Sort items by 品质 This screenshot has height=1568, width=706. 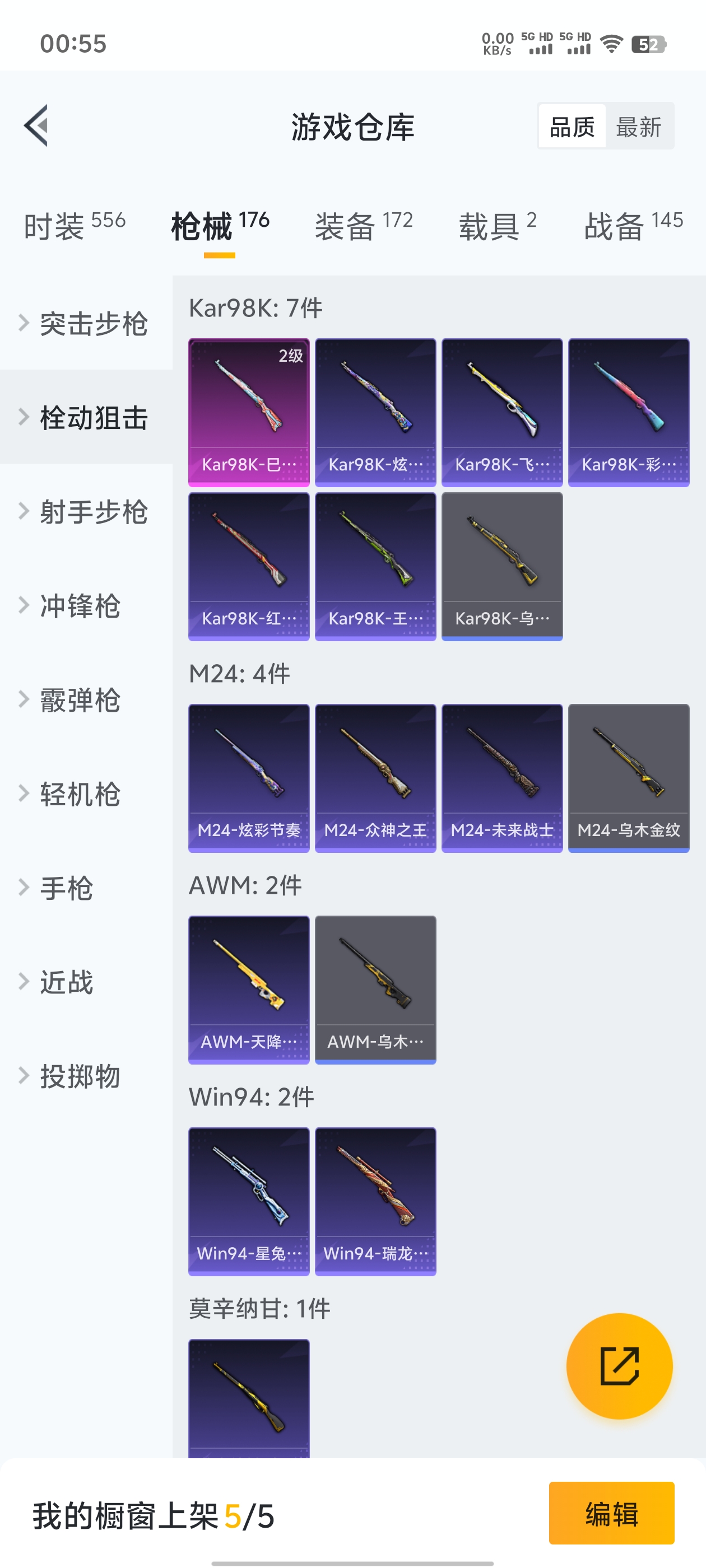click(x=572, y=127)
